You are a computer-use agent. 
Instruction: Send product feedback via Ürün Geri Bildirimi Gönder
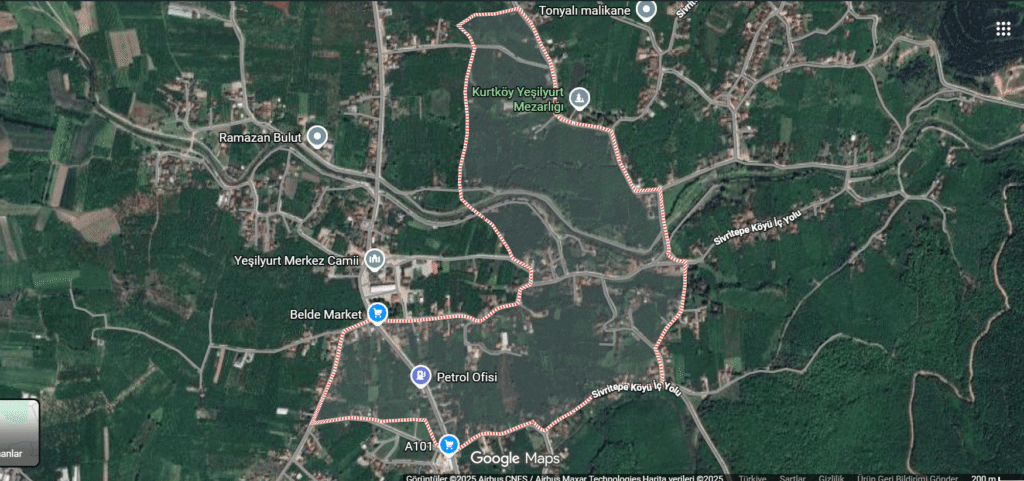[906, 477]
